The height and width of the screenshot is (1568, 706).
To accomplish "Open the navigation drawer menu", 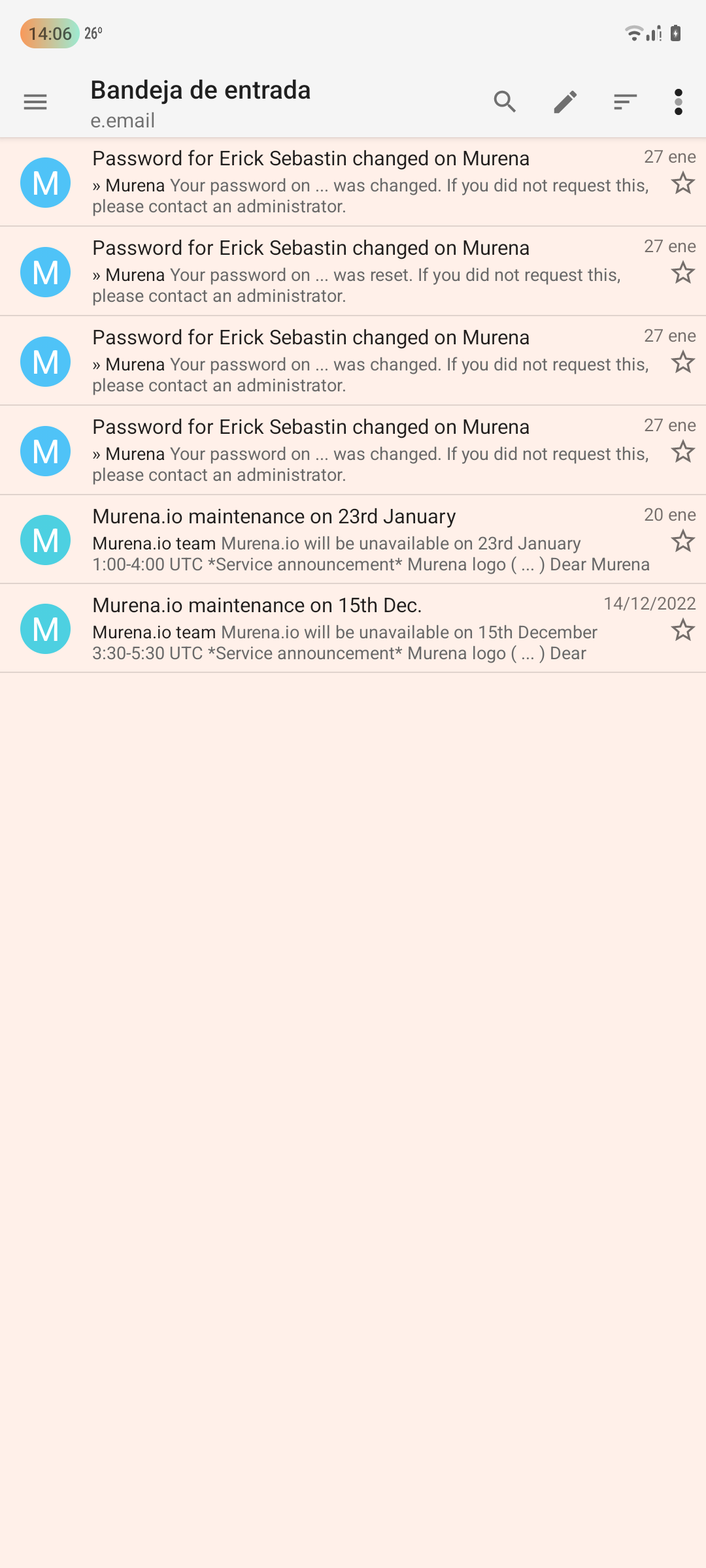I will [35, 102].
